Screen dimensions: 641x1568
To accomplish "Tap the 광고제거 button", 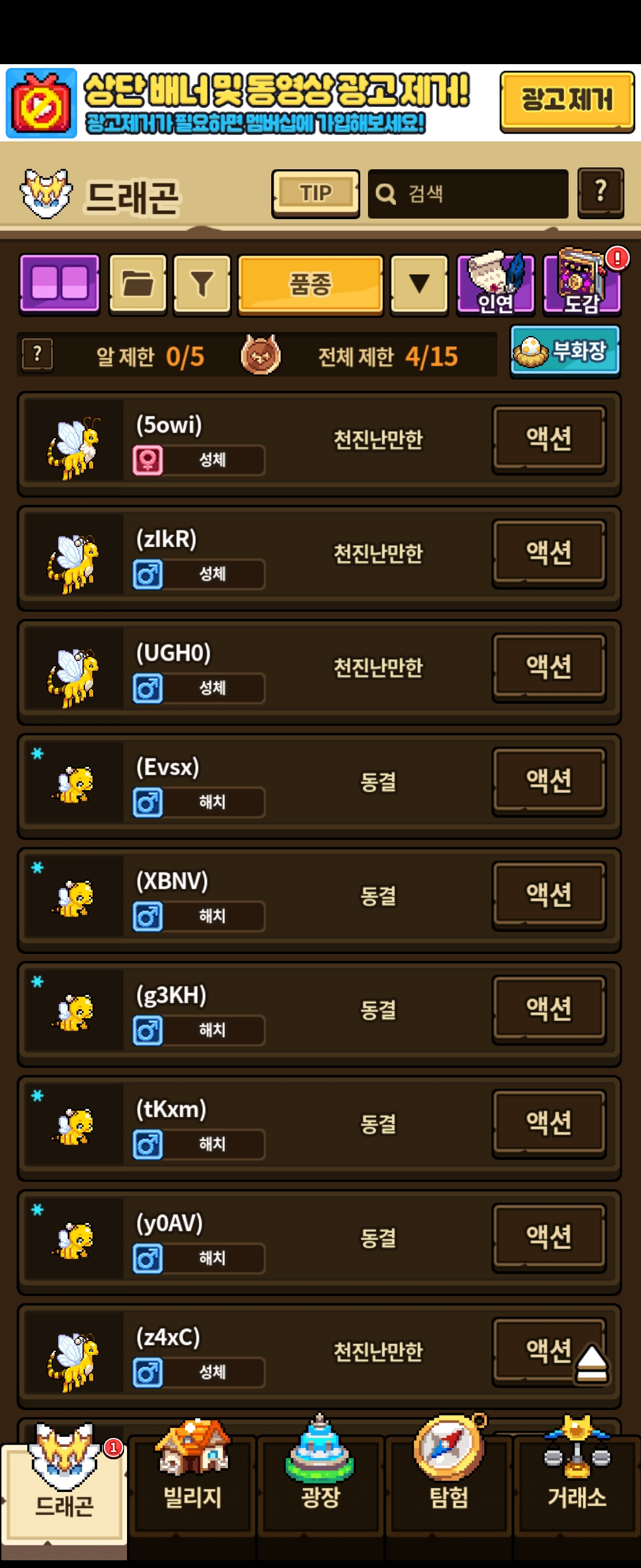I will click(566, 101).
